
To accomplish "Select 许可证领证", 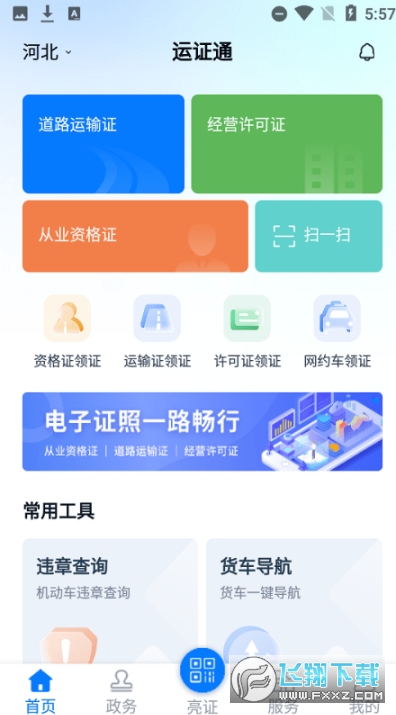I will [247, 332].
